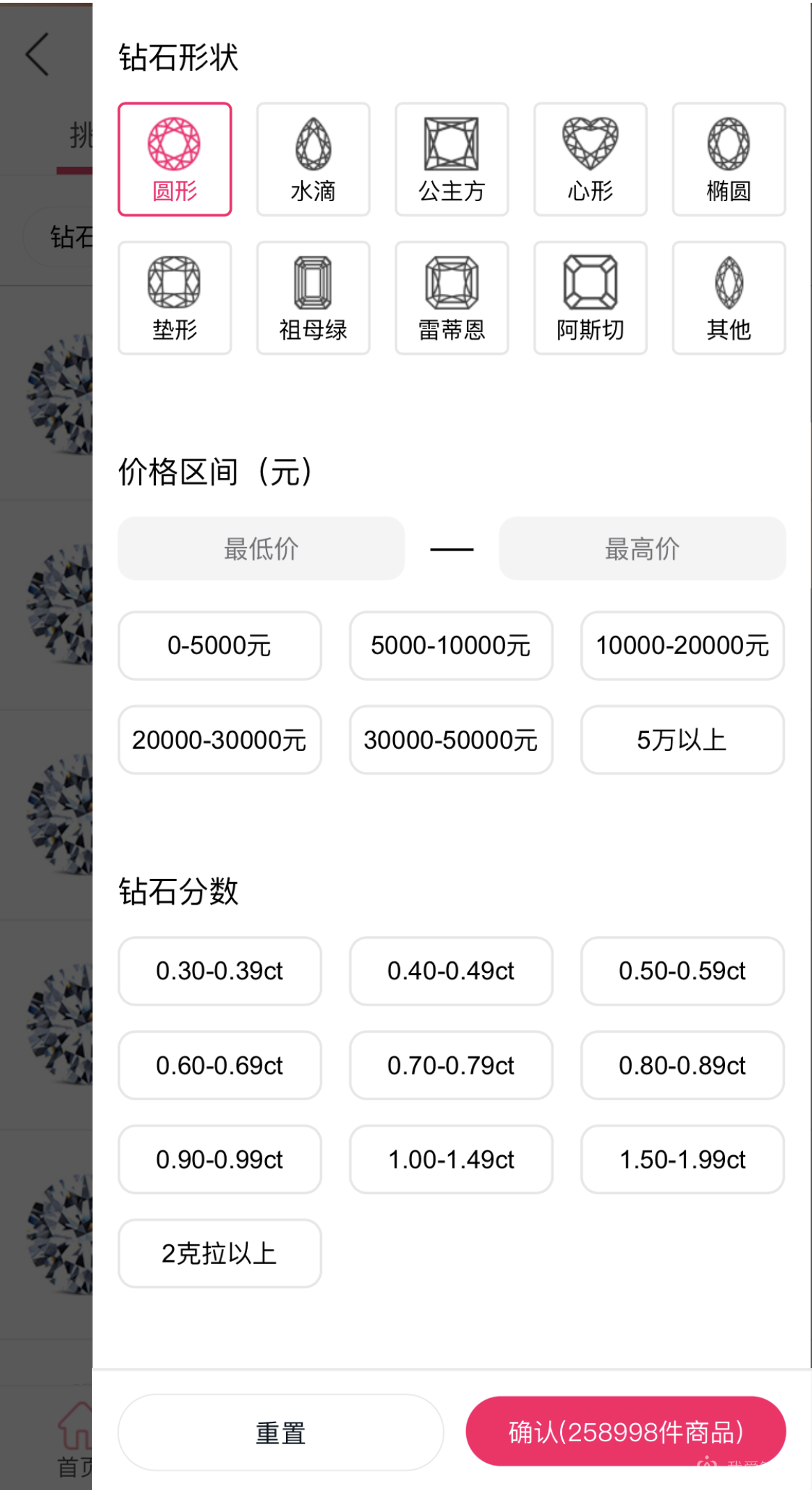Choose the 1.00-1.49ct carat chip

coord(451,1159)
